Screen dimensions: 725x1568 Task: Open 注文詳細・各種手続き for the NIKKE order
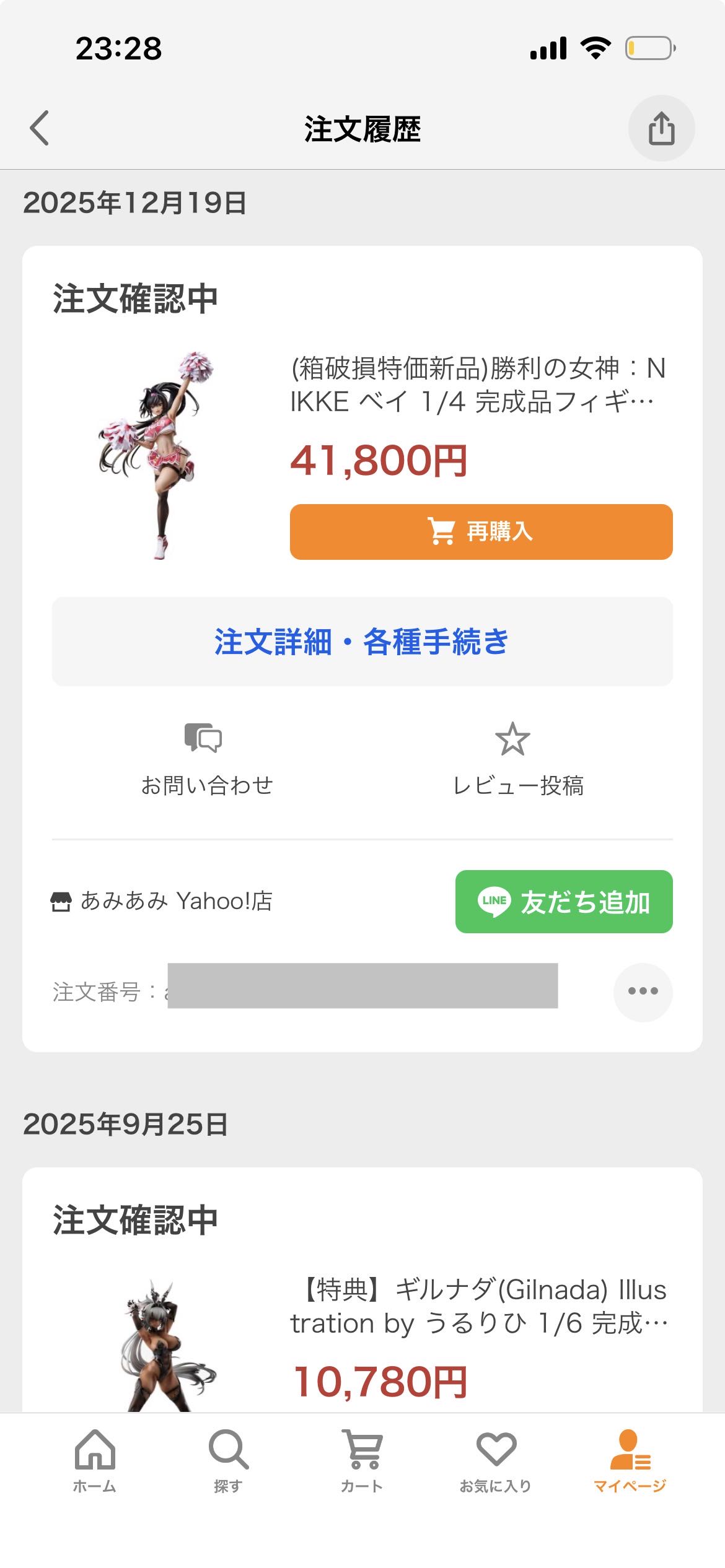[362, 642]
